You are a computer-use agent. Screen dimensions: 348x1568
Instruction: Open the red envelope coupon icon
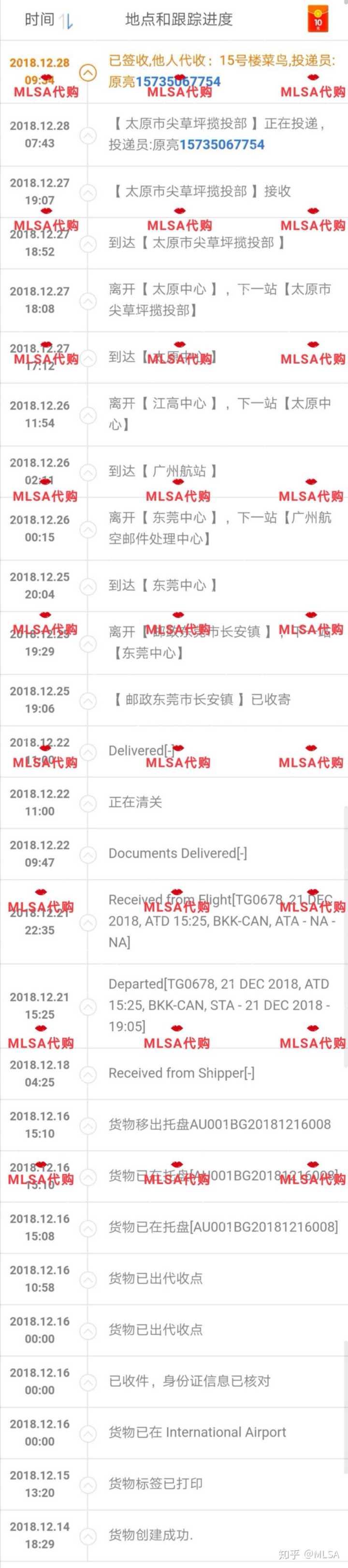(318, 19)
